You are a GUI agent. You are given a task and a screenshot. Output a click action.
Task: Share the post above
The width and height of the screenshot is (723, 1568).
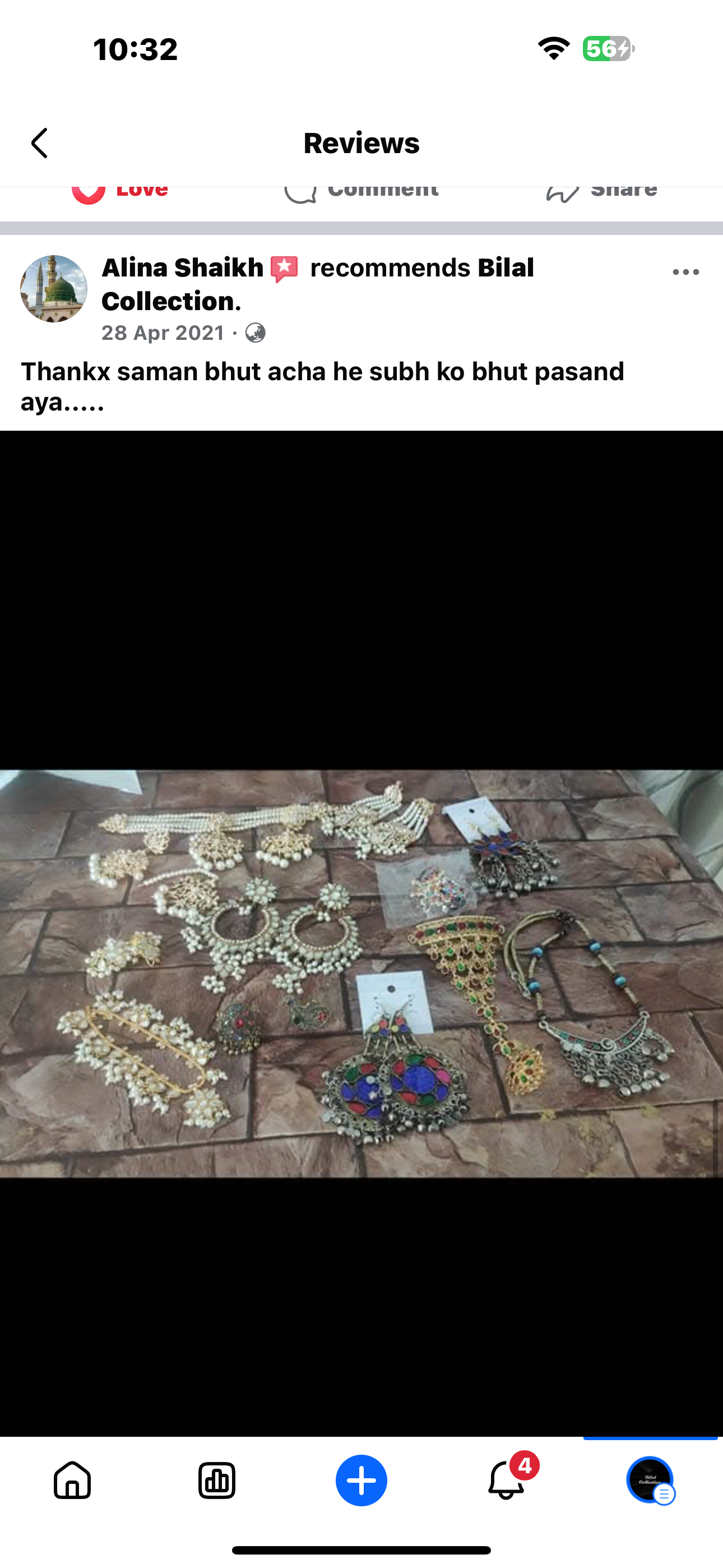point(601,192)
